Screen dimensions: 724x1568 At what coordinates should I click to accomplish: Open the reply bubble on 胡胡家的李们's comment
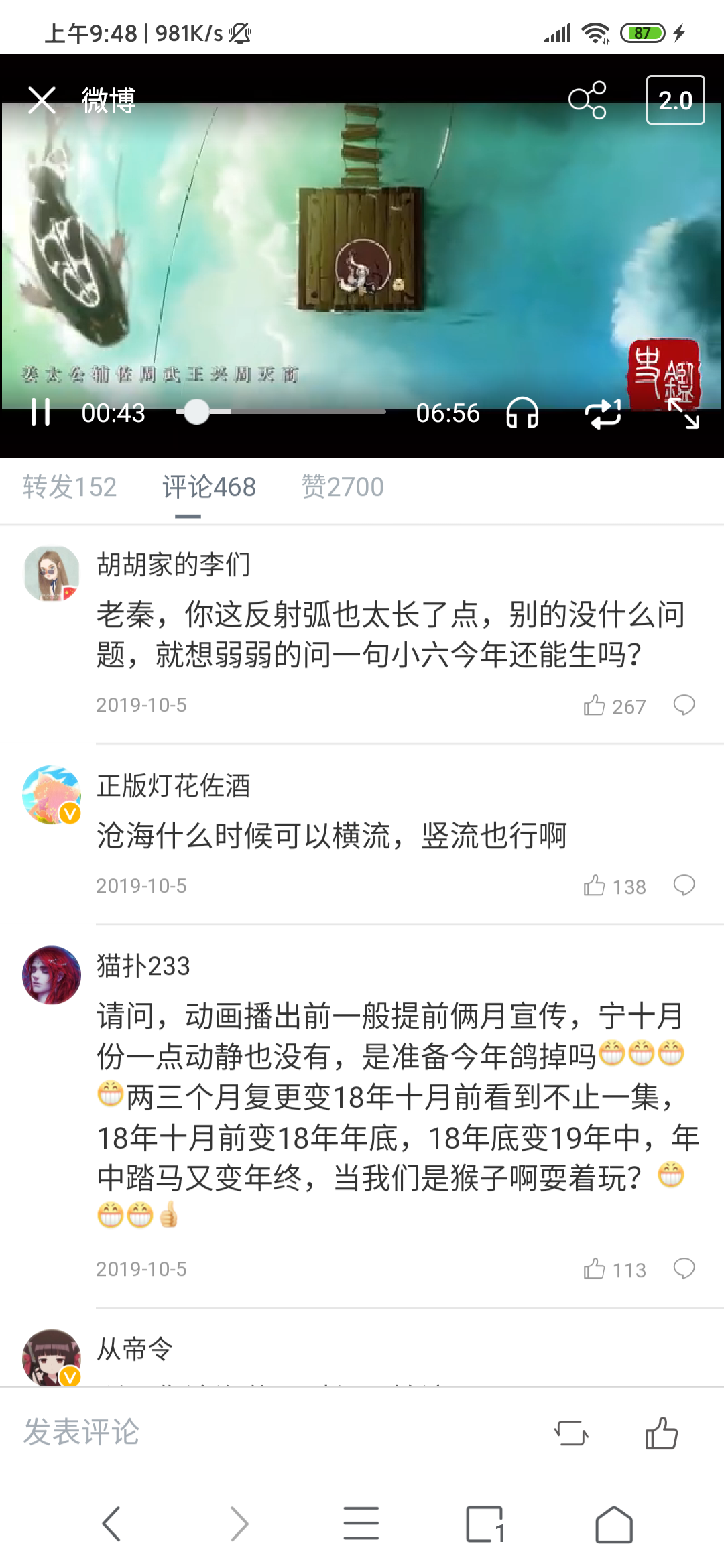[x=685, y=705]
